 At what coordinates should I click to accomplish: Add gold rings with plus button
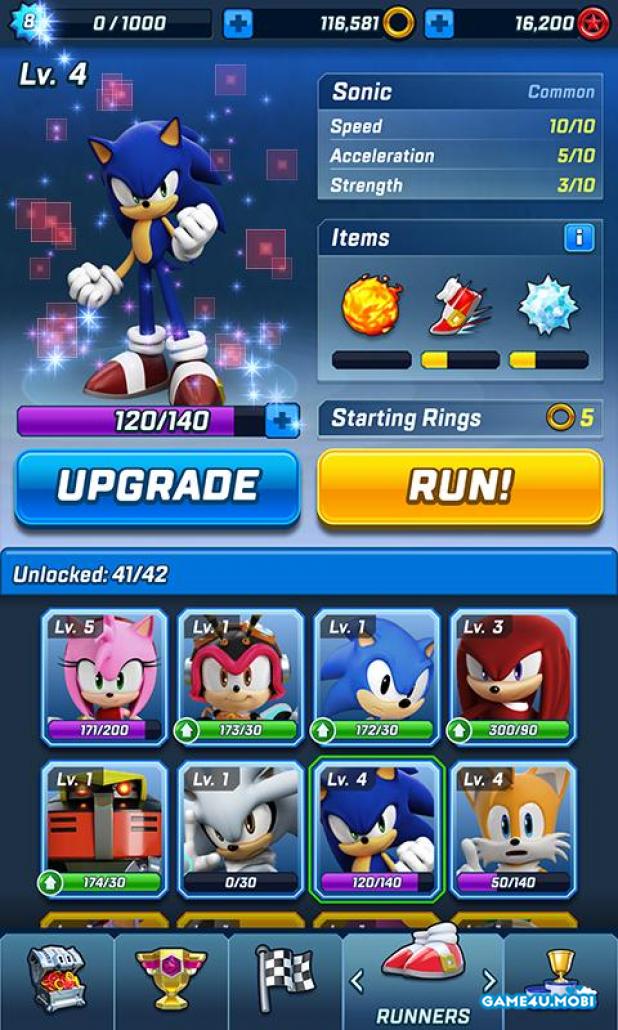click(x=237, y=23)
